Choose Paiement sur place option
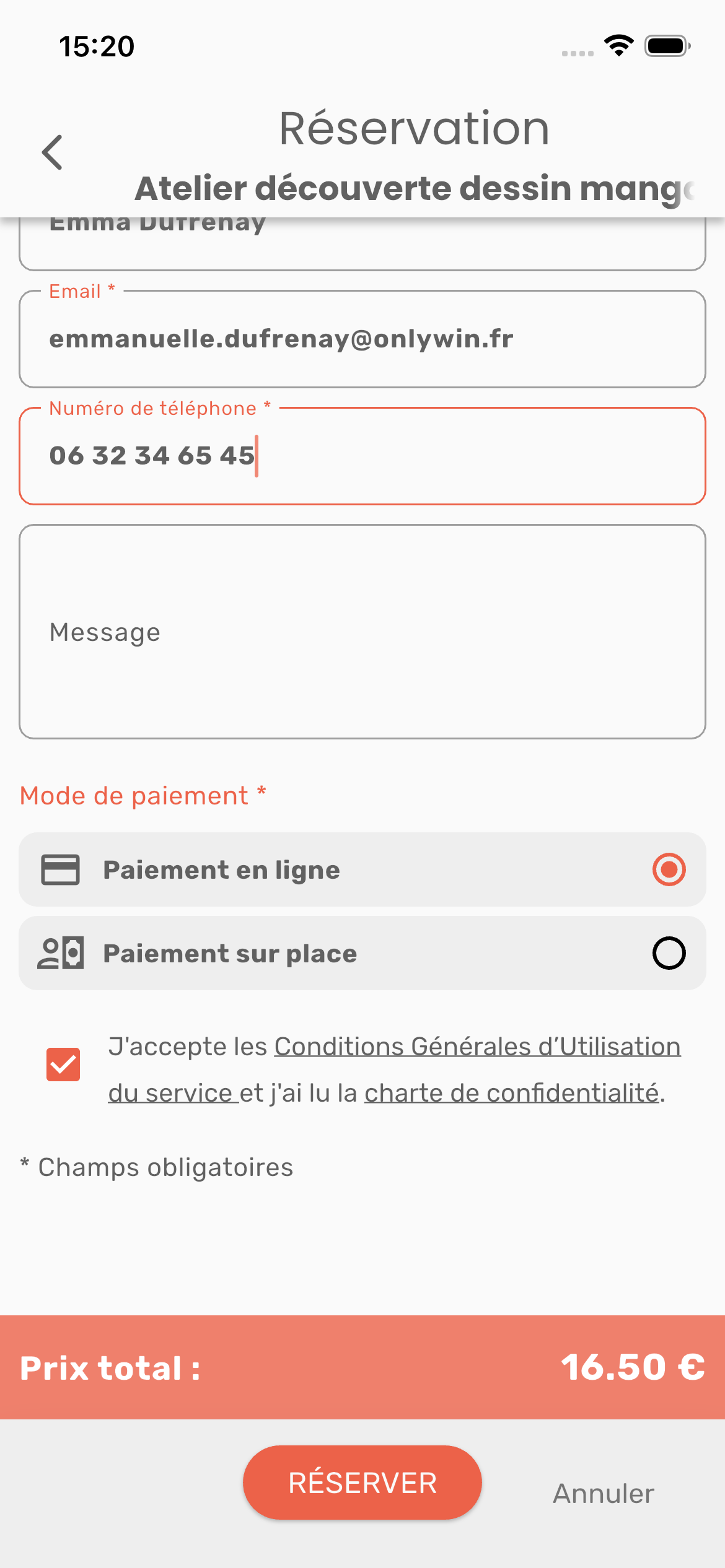Viewport: 725px width, 1568px height. (669, 953)
